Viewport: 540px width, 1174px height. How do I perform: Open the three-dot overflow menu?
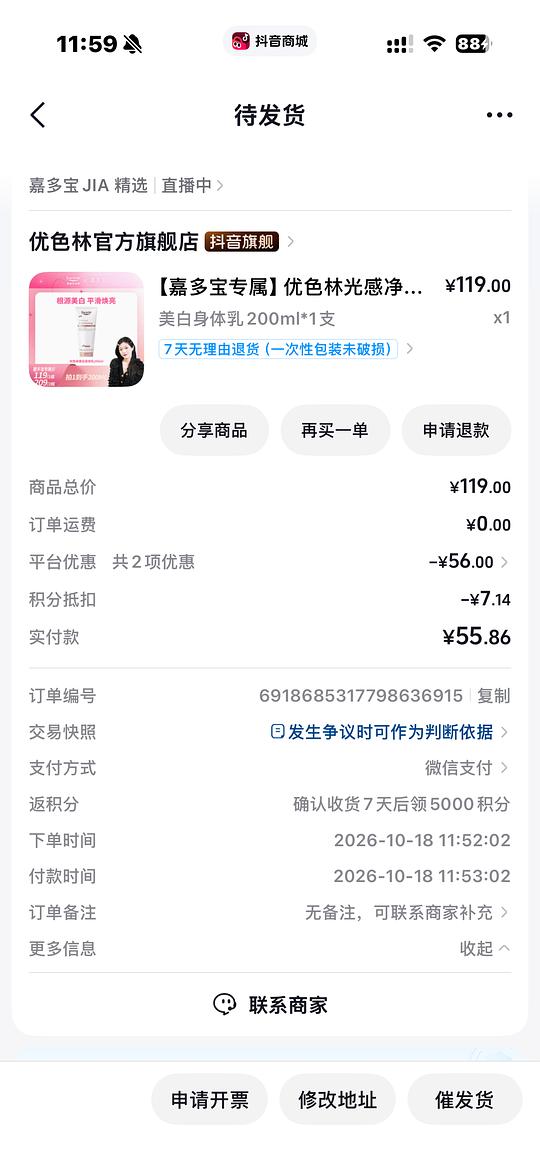point(500,115)
